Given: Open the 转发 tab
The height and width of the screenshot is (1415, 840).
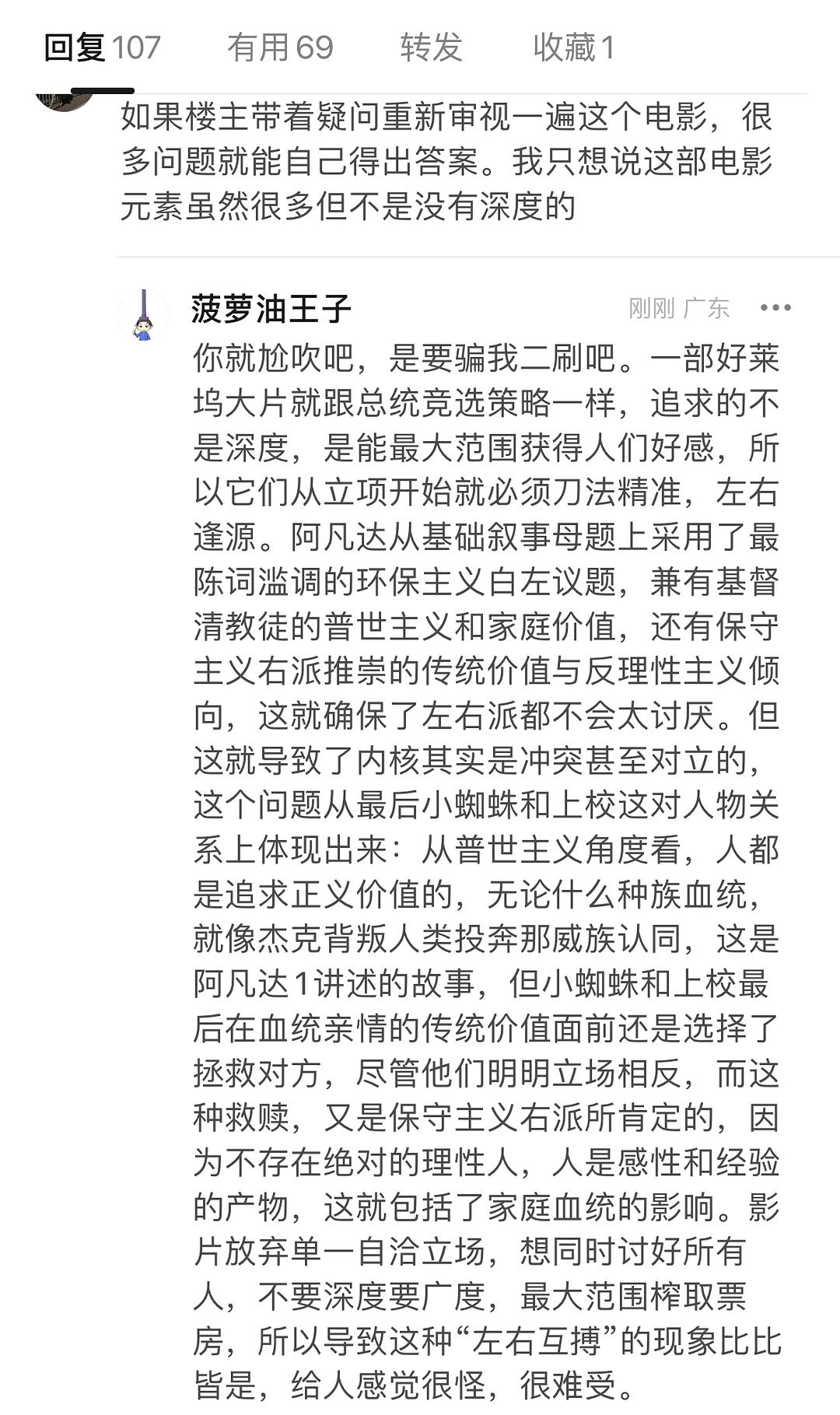Looking at the screenshot, I should coord(431,48).
